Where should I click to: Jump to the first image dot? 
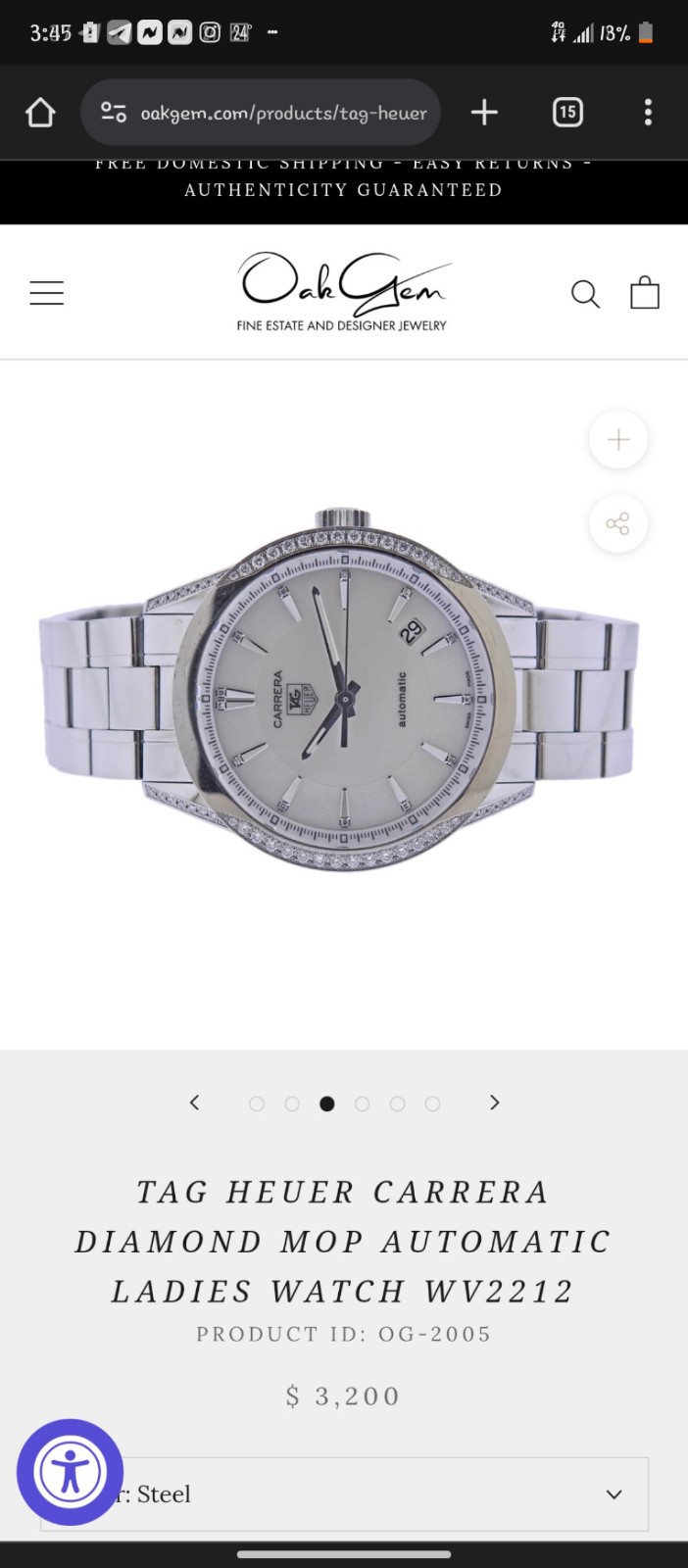point(257,1103)
